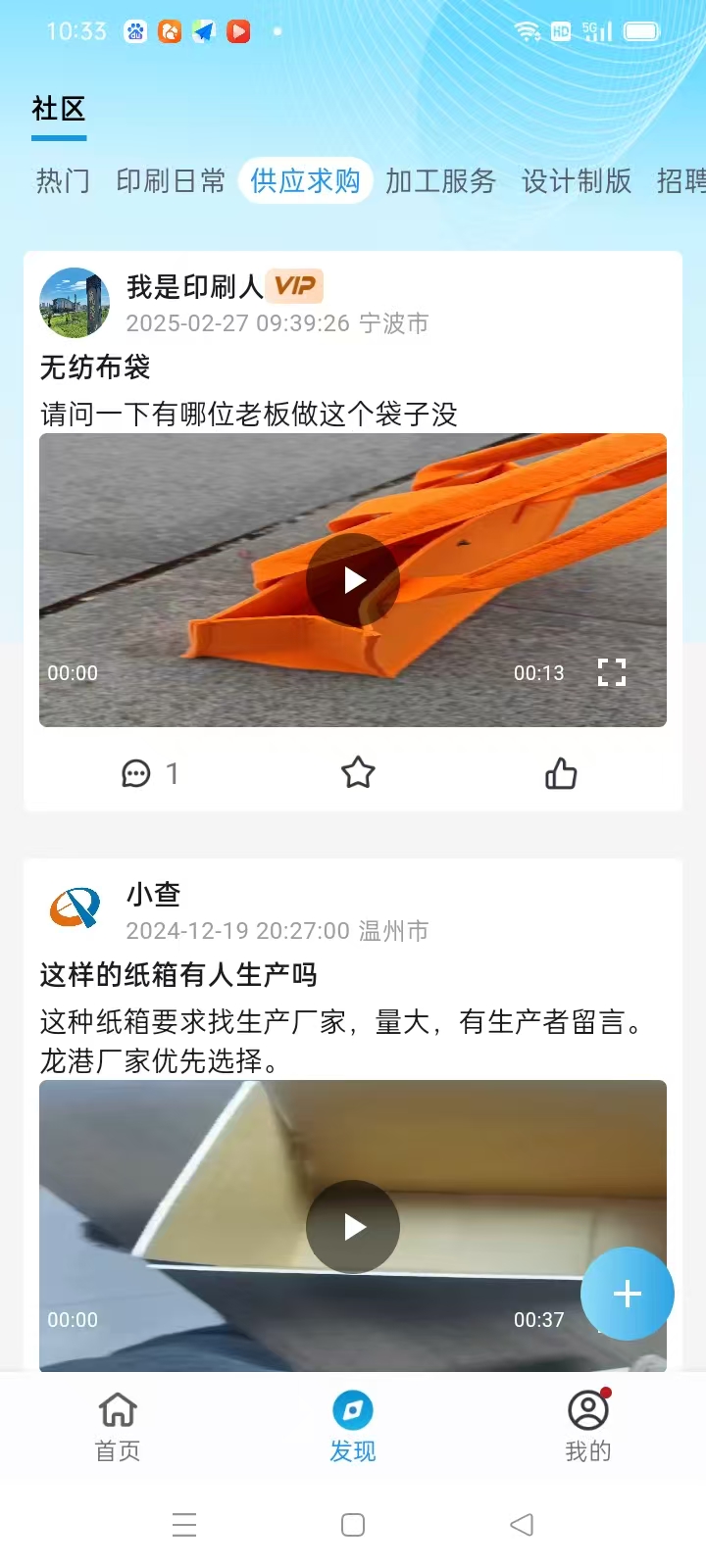
Task: View the comment count showing 1
Action: [173, 773]
